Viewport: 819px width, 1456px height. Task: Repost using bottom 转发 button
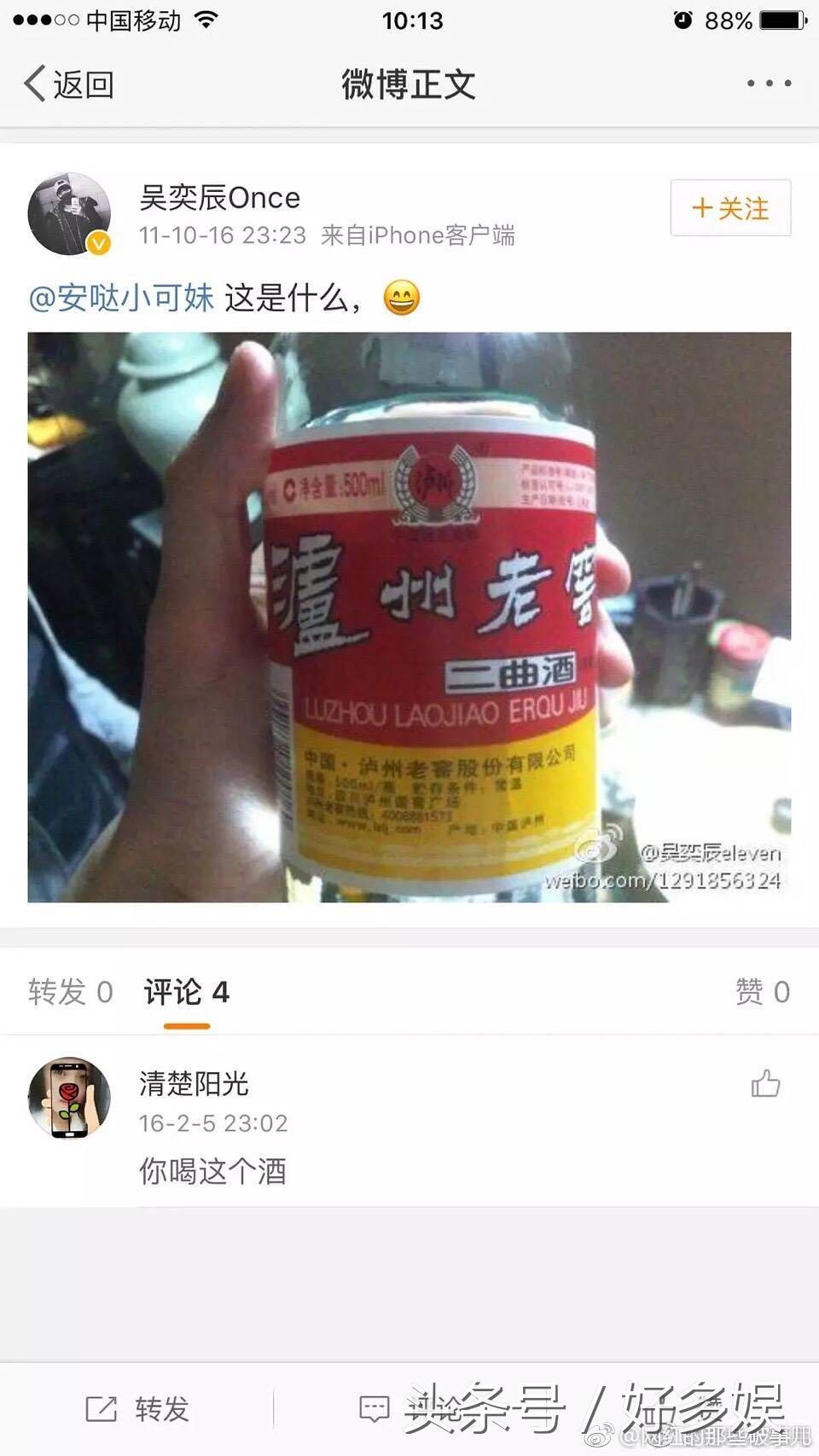pos(138,1409)
